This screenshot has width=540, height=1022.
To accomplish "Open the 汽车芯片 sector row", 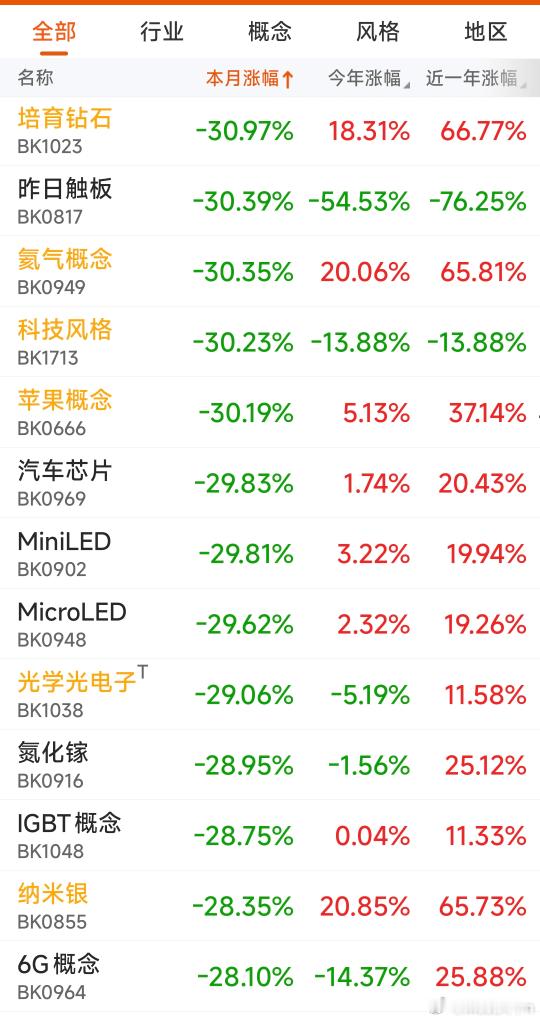I will (x=270, y=483).
